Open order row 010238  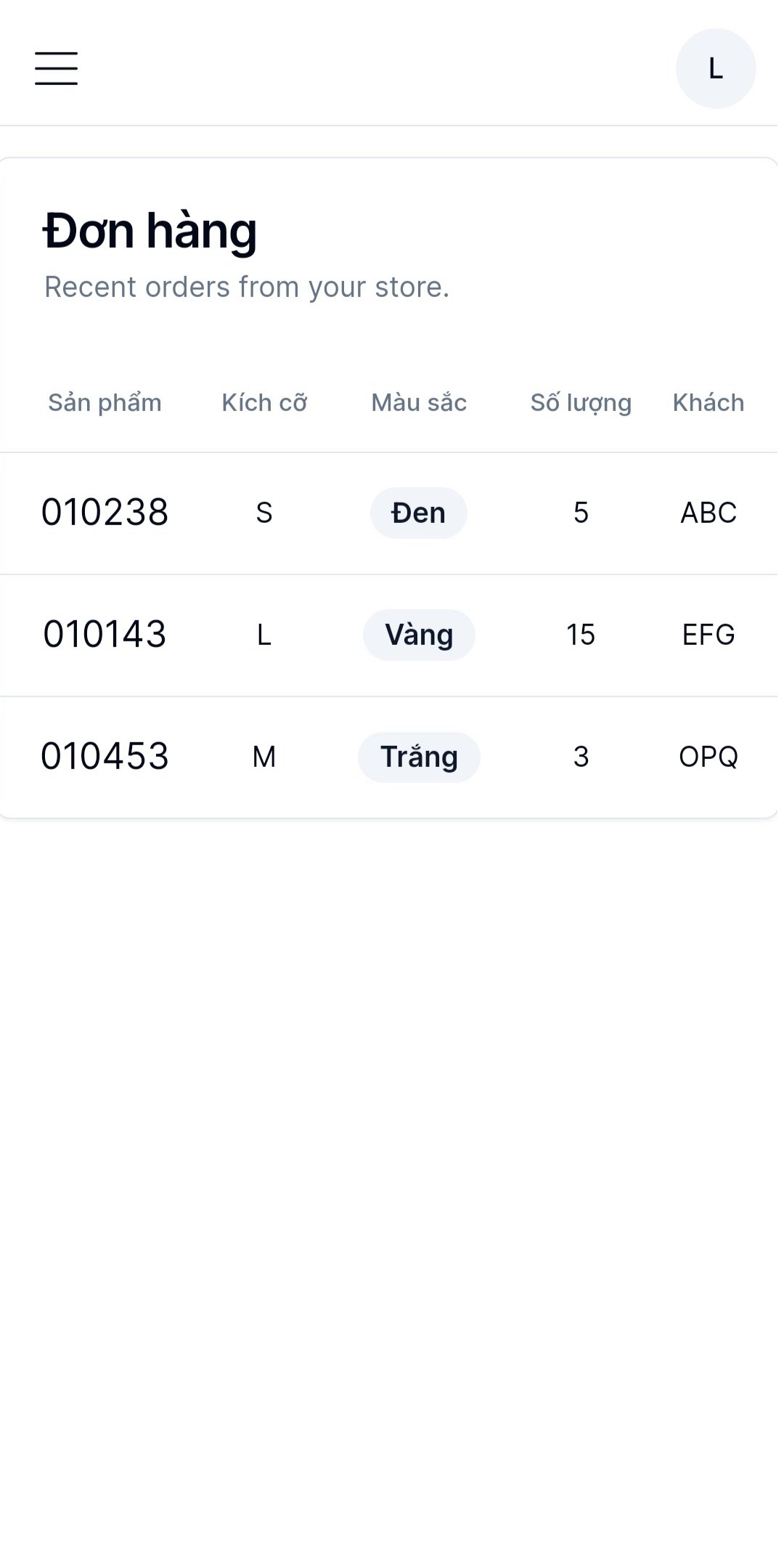click(389, 513)
